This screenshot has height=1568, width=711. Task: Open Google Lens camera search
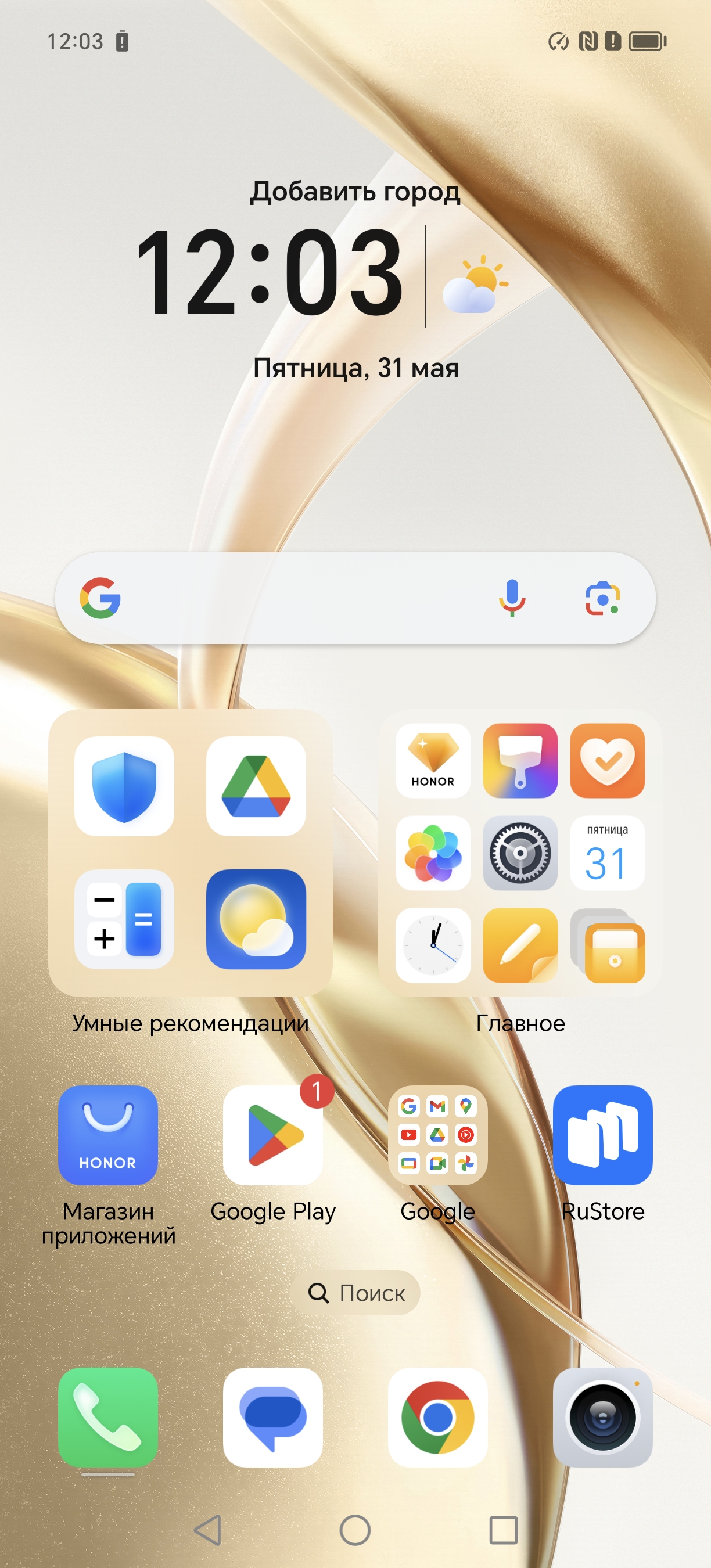coord(602,598)
